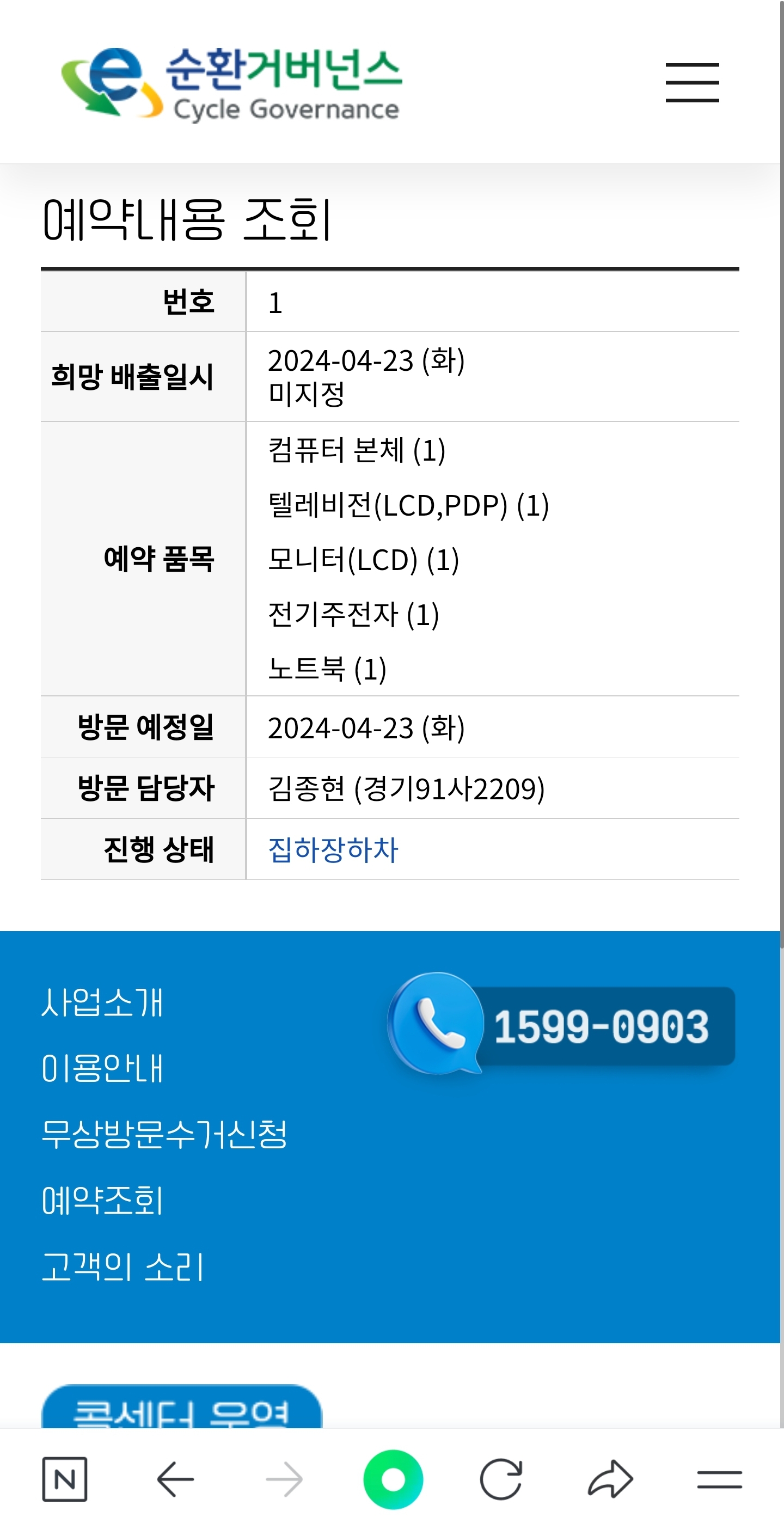Open the 예약조회 footer link
784x1530 pixels.
pos(102,1201)
